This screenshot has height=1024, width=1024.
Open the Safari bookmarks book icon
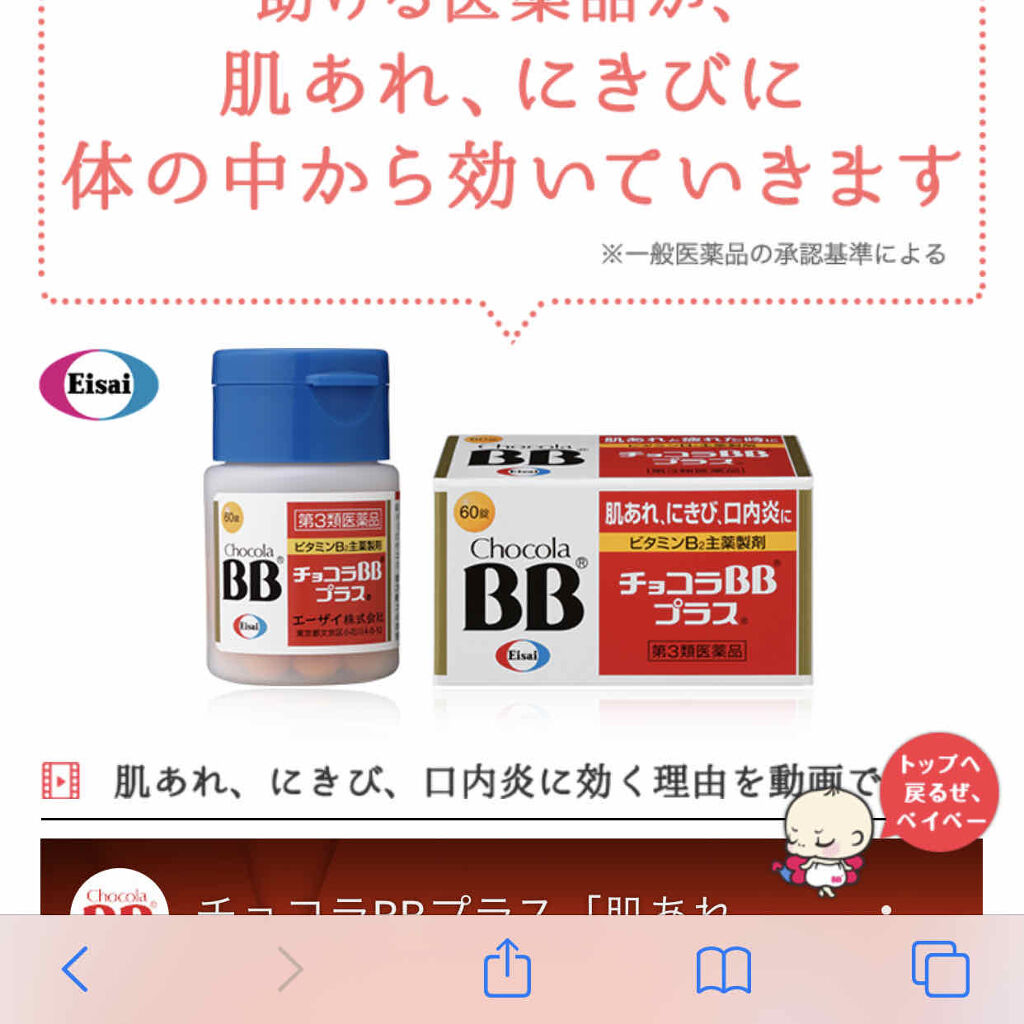(x=723, y=970)
